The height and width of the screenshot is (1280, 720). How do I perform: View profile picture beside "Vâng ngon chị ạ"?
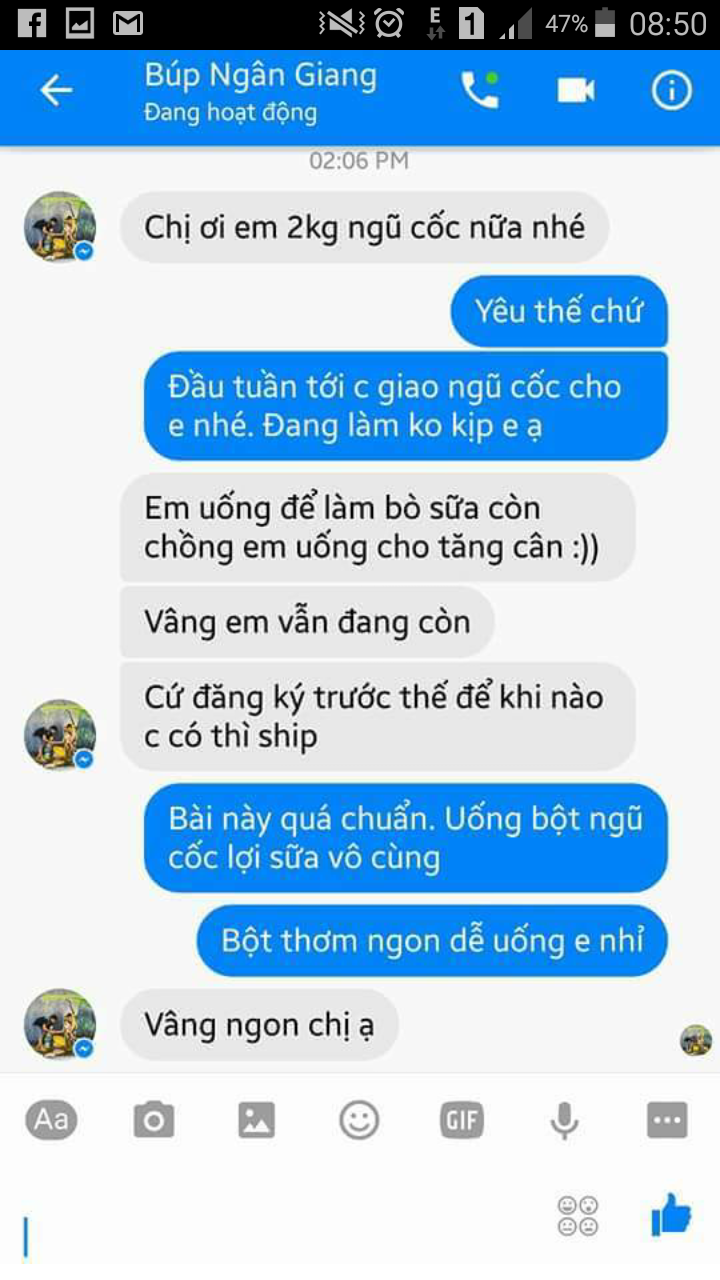tap(60, 1025)
